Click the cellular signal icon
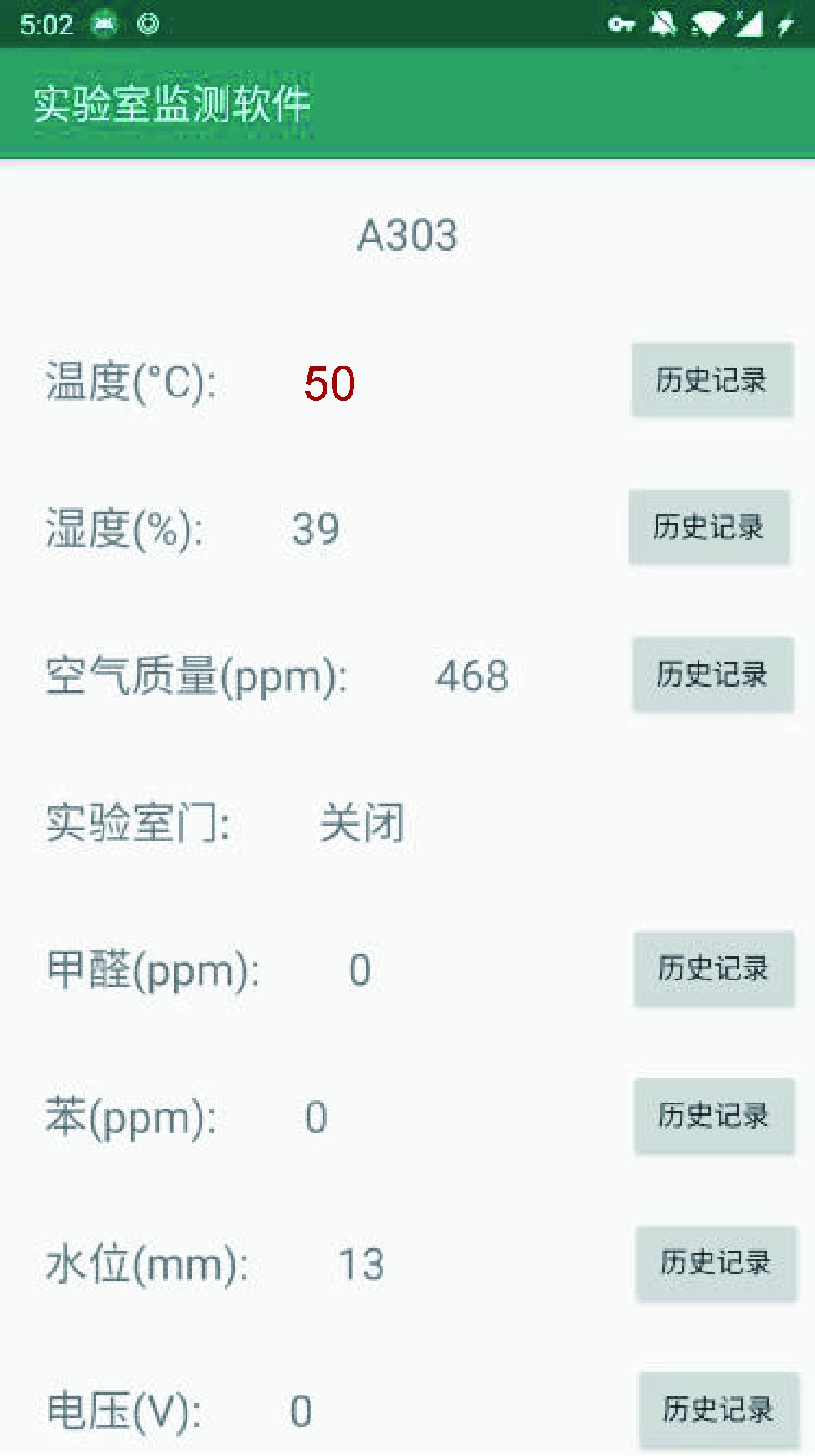Image resolution: width=815 pixels, height=1456 pixels. [751, 24]
